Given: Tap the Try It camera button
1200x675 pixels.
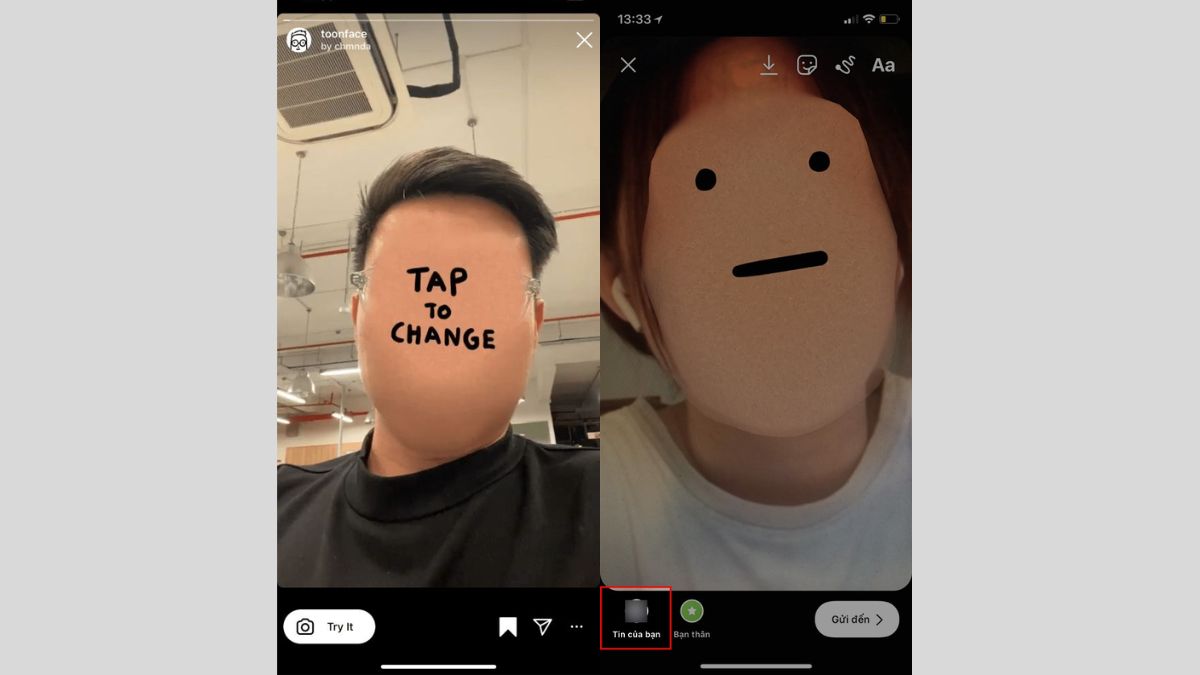Looking at the screenshot, I should [x=329, y=627].
